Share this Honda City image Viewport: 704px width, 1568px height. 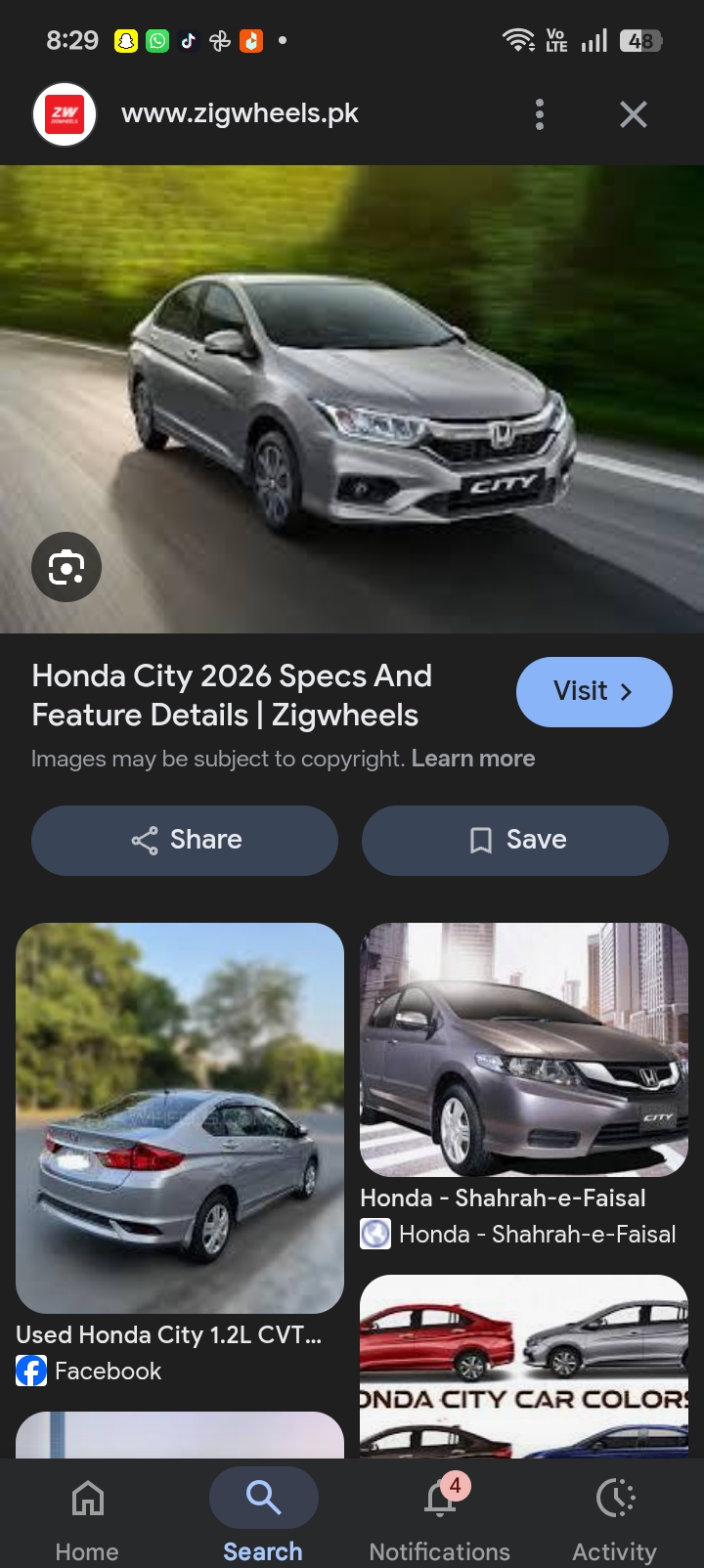click(185, 840)
